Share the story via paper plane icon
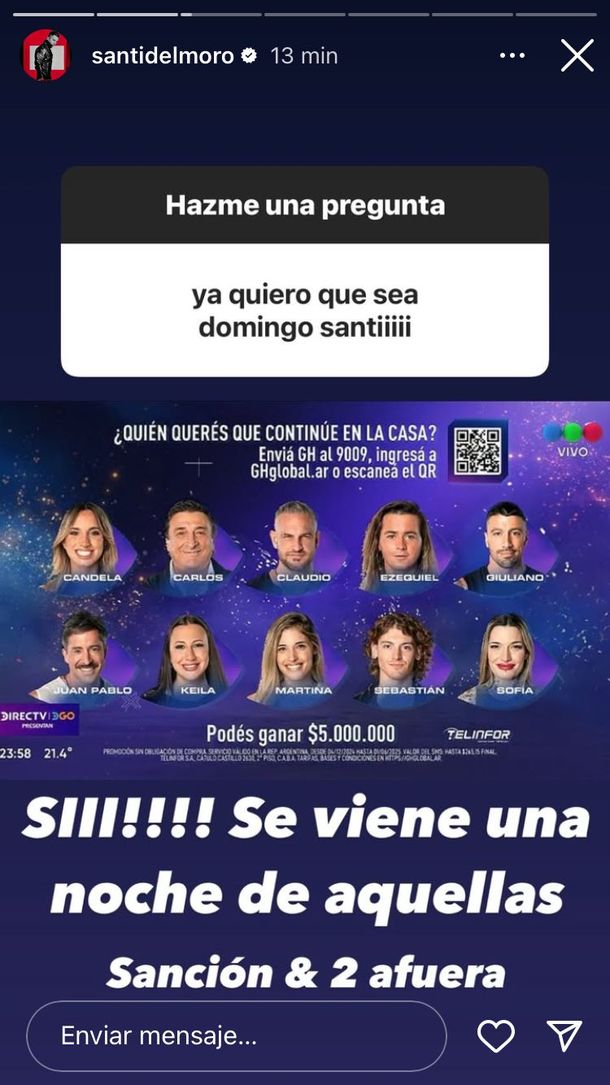 (564, 1036)
